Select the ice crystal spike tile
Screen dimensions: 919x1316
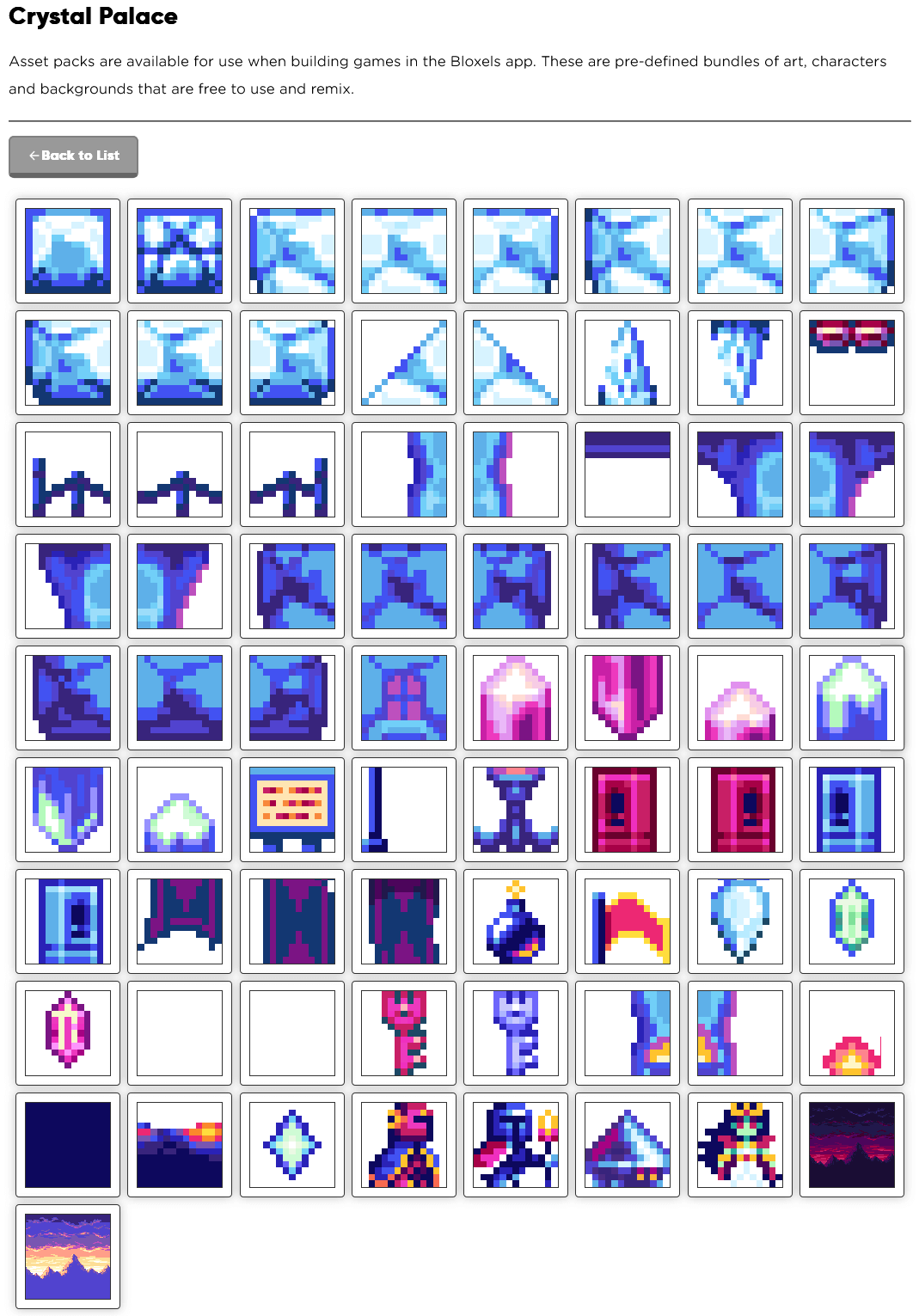tap(628, 362)
